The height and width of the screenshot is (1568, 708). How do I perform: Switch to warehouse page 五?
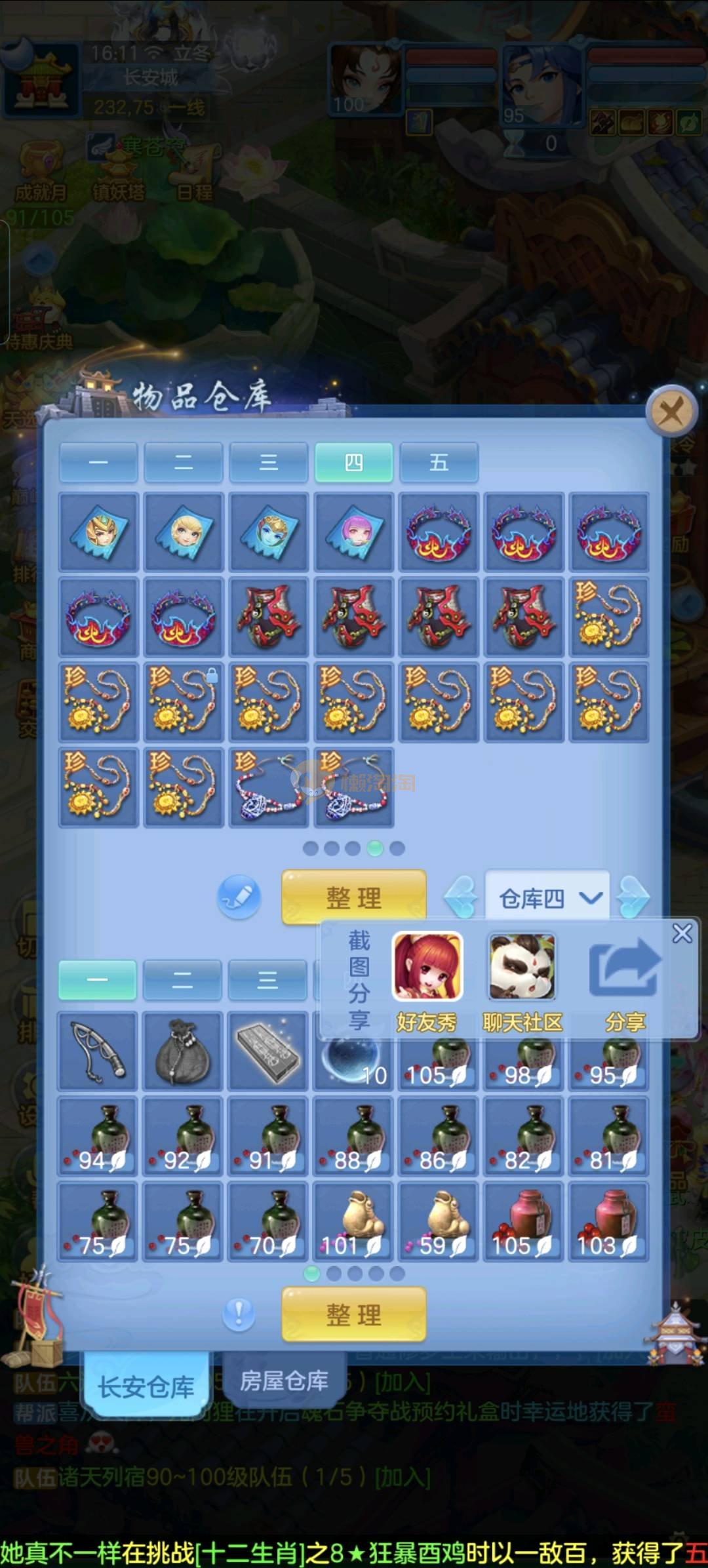pyautogui.click(x=439, y=462)
